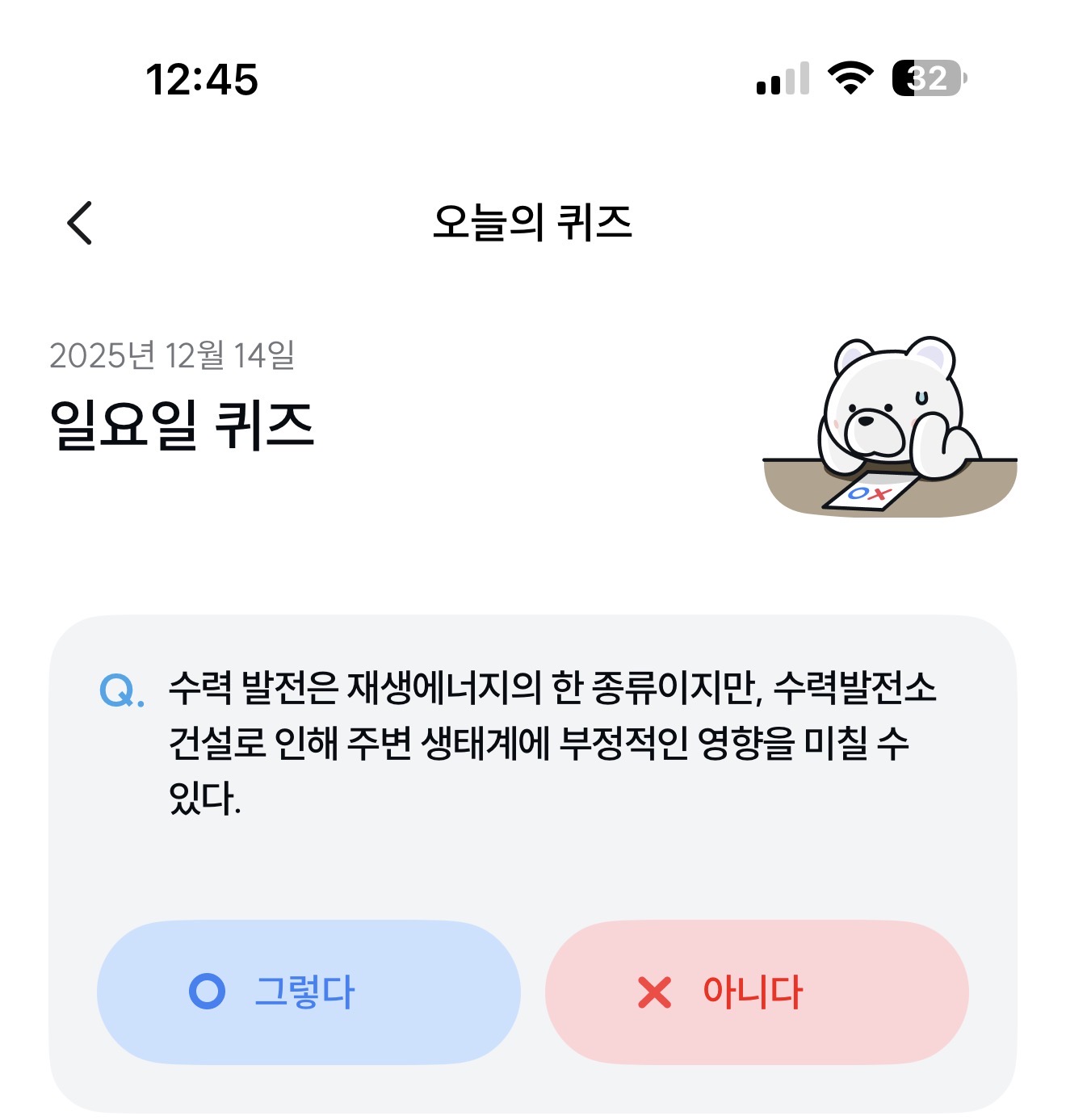Answer the quiz with 그렇다 (O)

tap(308, 992)
